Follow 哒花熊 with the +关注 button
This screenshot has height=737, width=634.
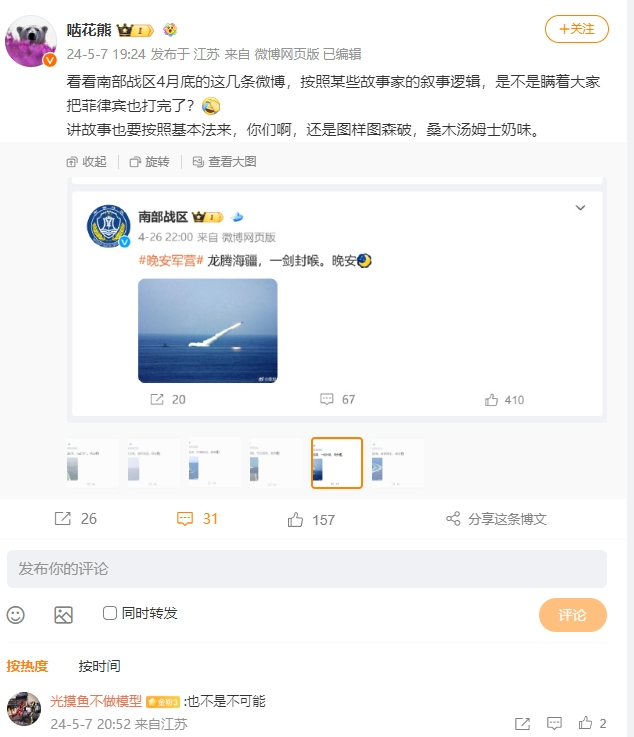pyautogui.click(x=576, y=29)
